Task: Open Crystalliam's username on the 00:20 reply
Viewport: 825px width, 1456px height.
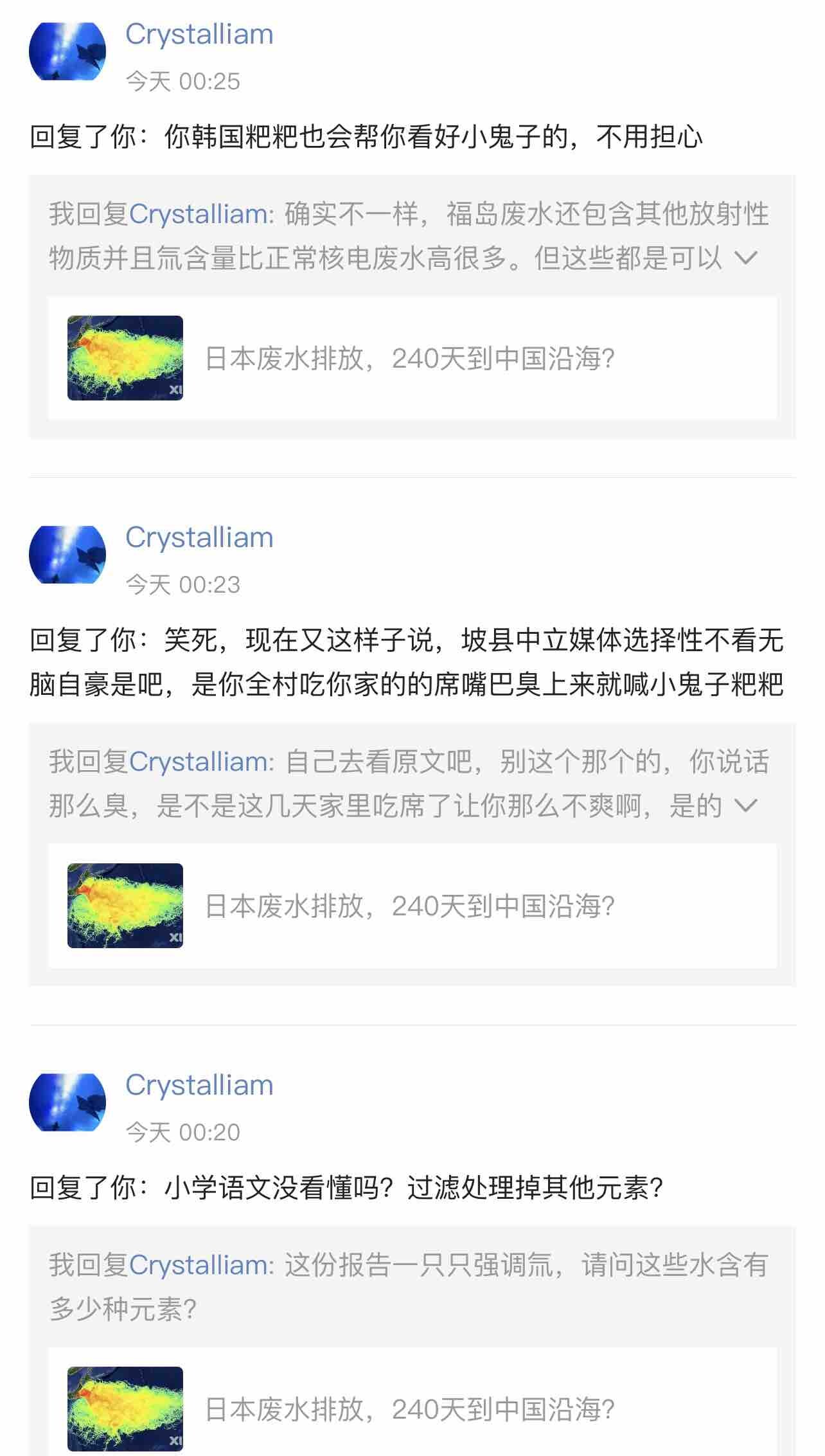Action: (x=199, y=1085)
